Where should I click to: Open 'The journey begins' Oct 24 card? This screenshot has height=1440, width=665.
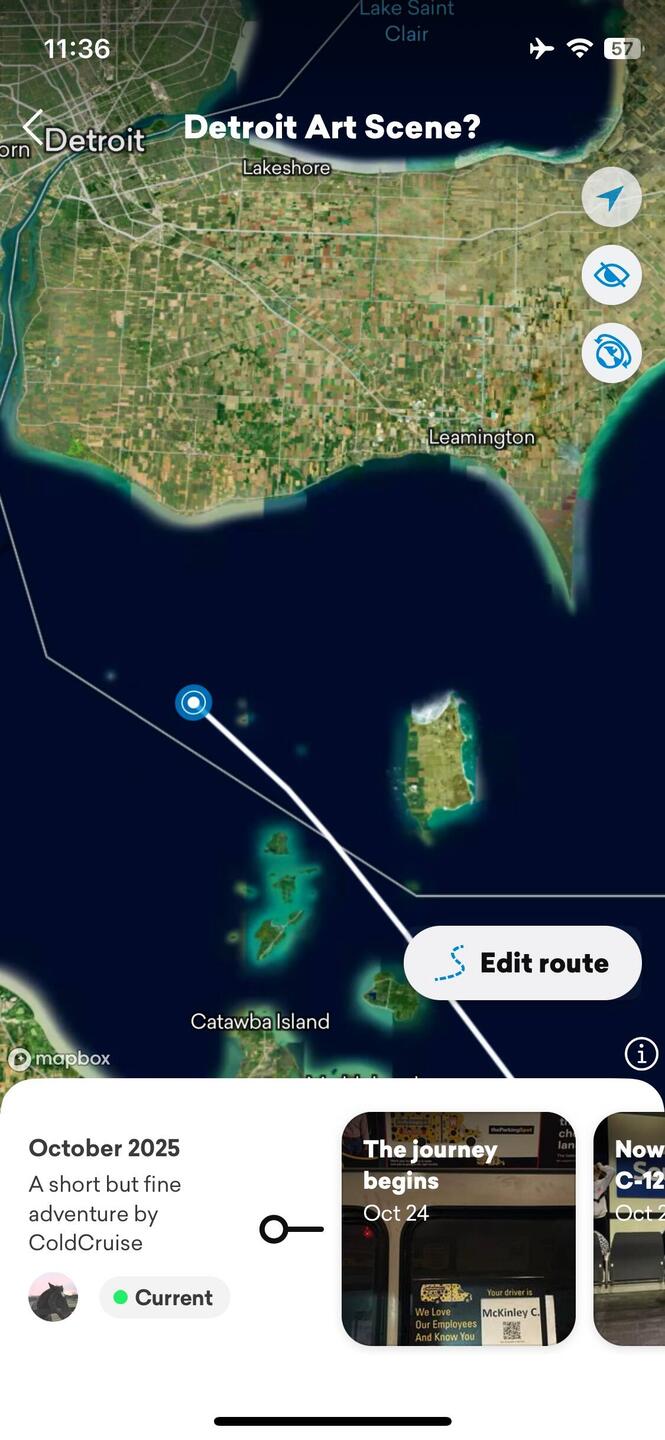click(458, 1228)
